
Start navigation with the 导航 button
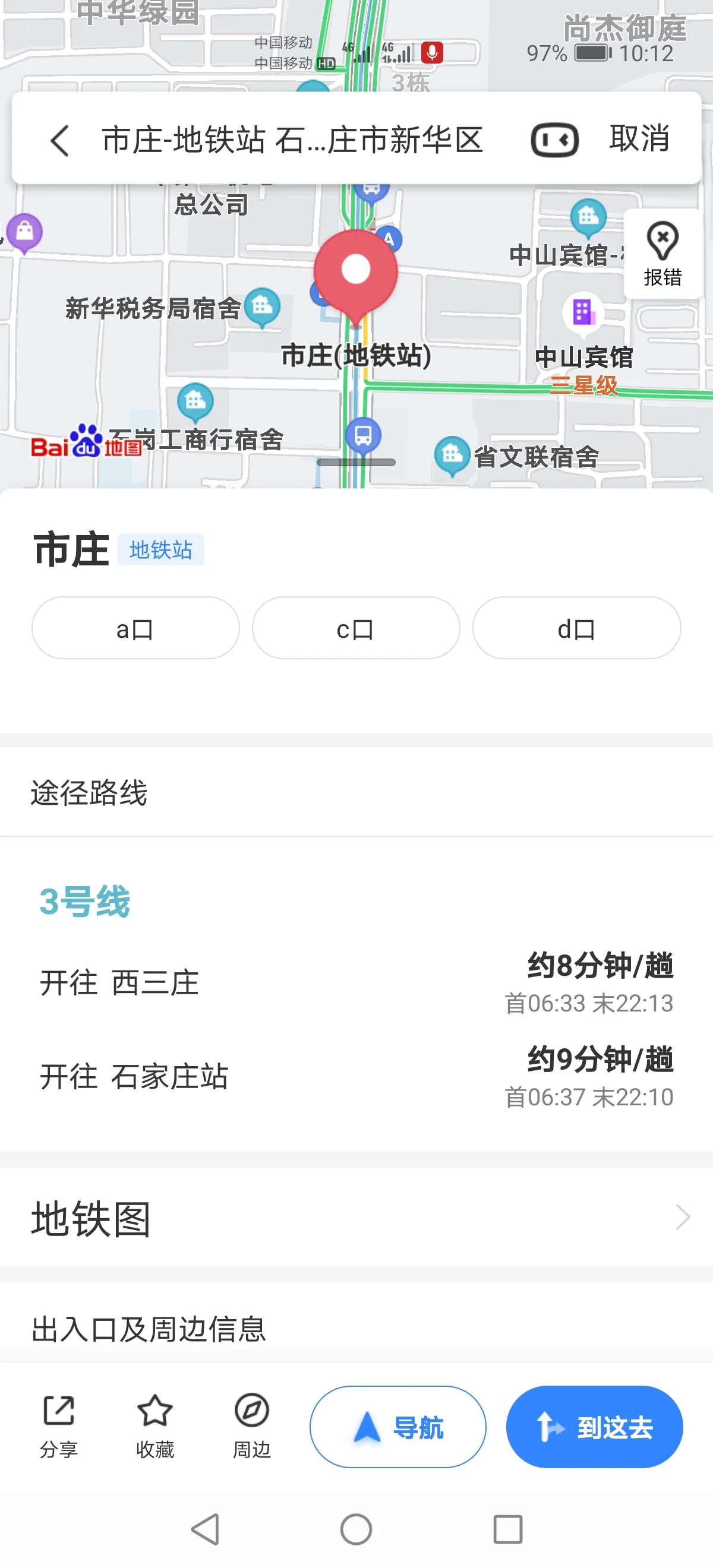(397, 1427)
